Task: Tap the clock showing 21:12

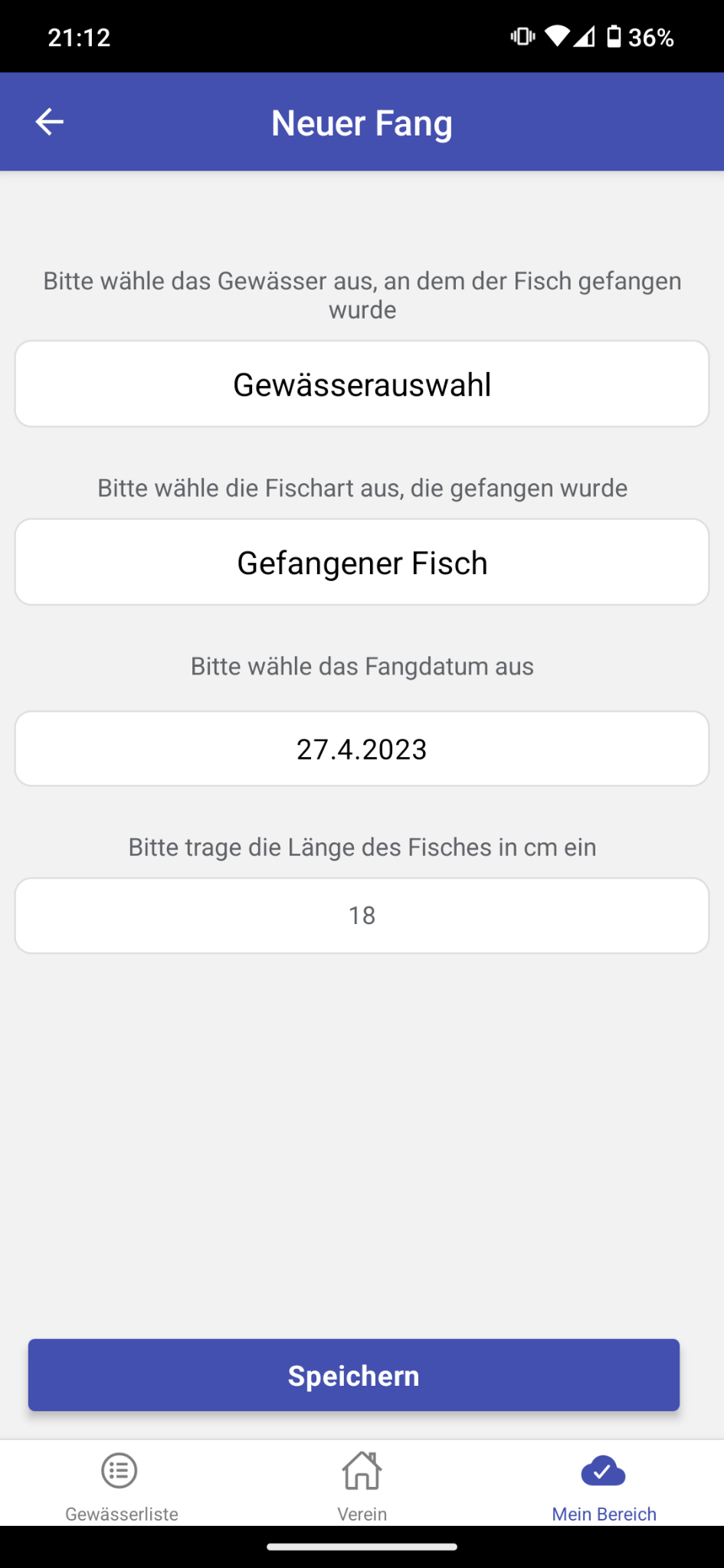Action: [x=79, y=35]
